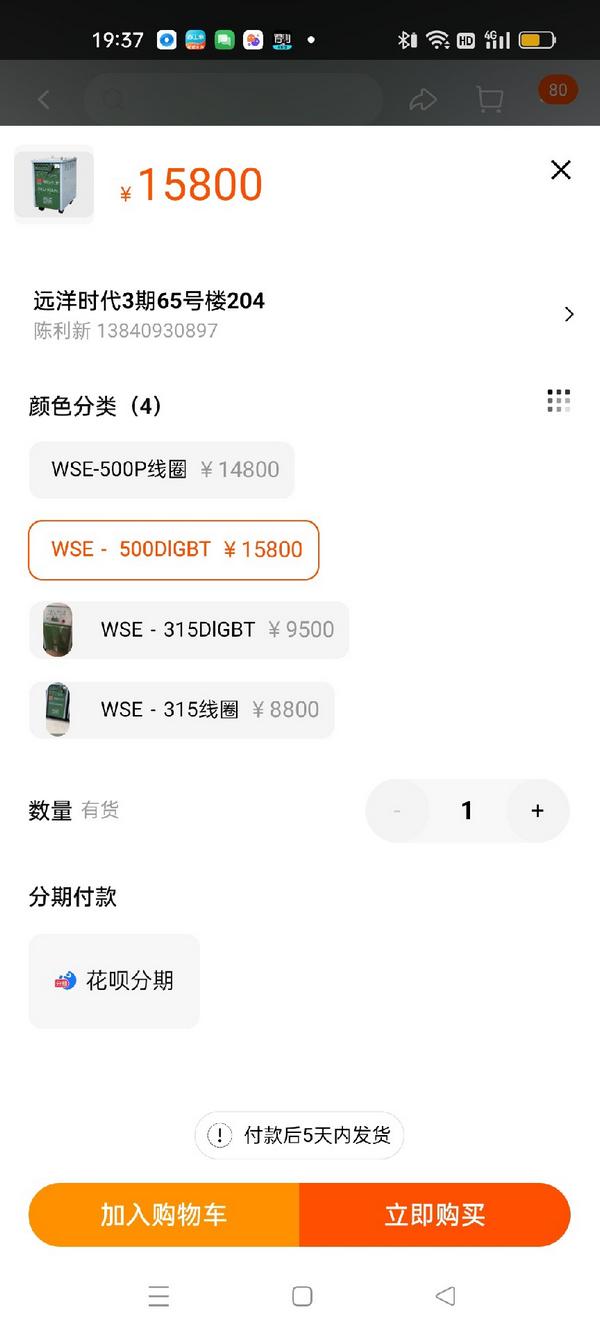Switch options to grid view

559,401
